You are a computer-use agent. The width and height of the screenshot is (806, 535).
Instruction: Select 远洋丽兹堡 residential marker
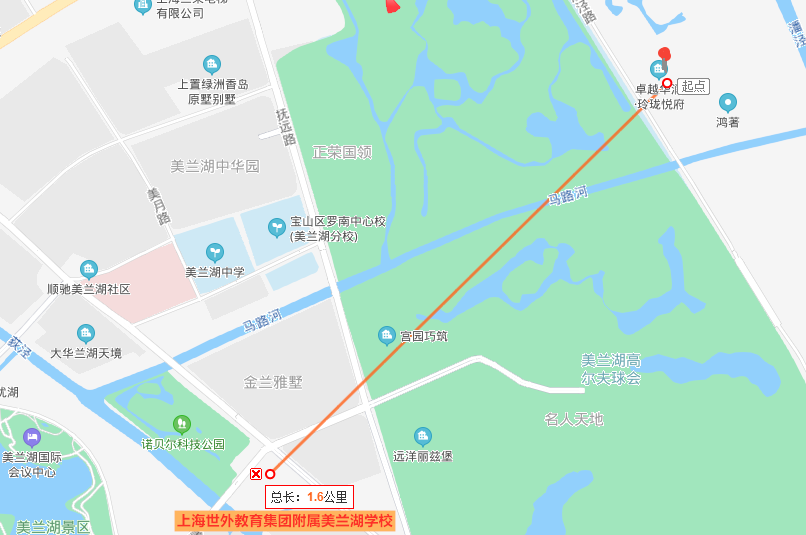click(423, 436)
